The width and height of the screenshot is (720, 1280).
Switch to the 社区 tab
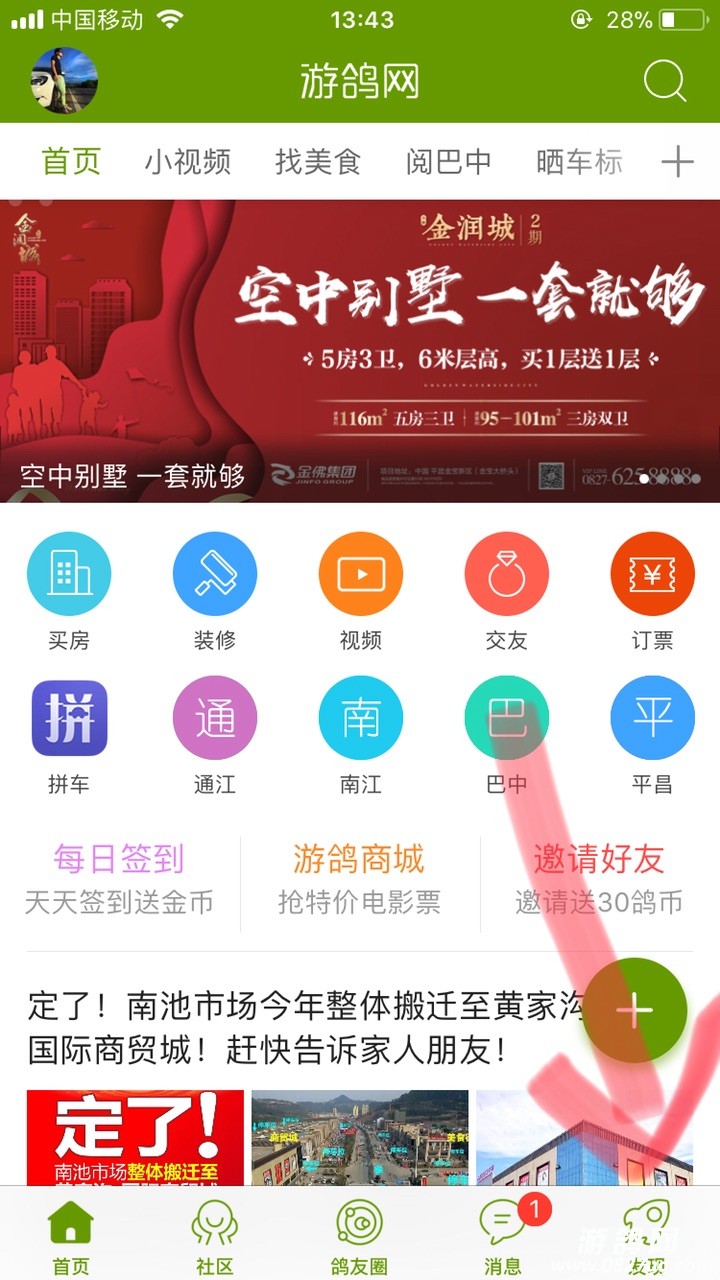[214, 1238]
